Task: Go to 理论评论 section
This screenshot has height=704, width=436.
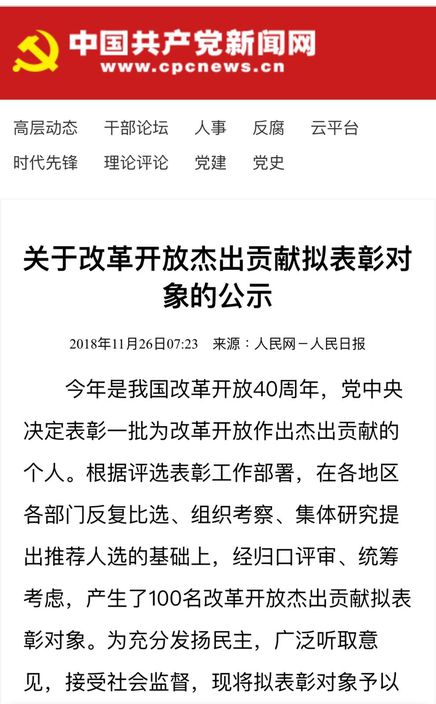Action: coord(136,163)
